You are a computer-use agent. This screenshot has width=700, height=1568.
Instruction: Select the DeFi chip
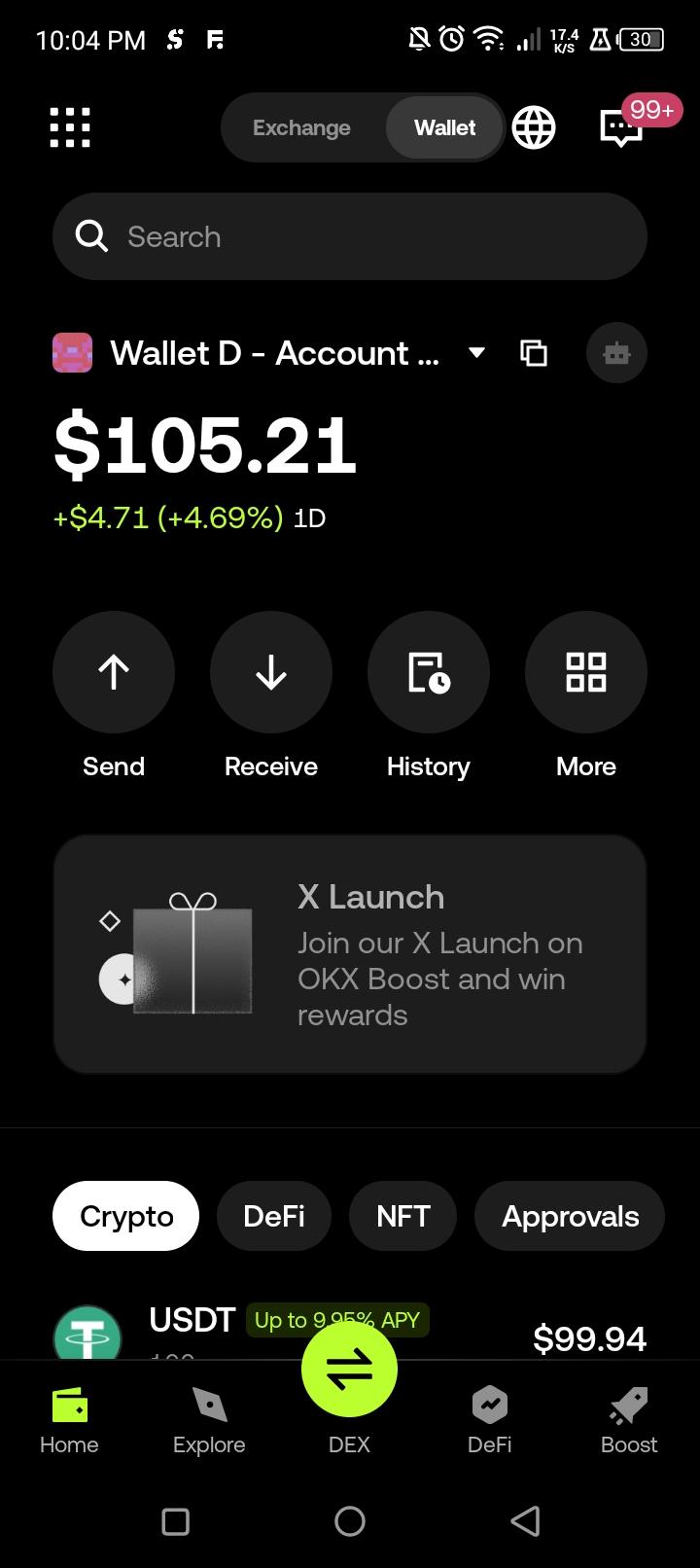[274, 1216]
